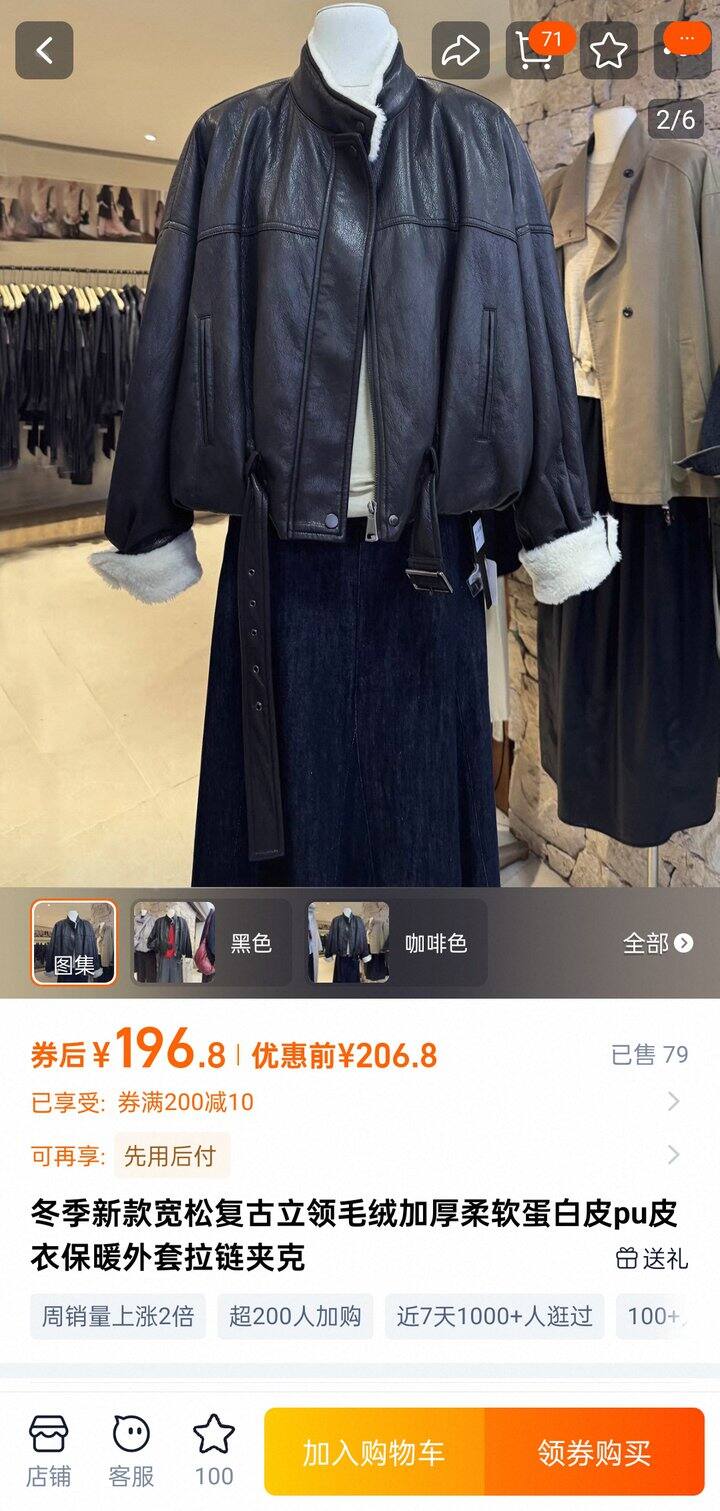This screenshot has width=720, height=1511.
Task: Visit the 店铺 store page
Action: click(48, 1450)
